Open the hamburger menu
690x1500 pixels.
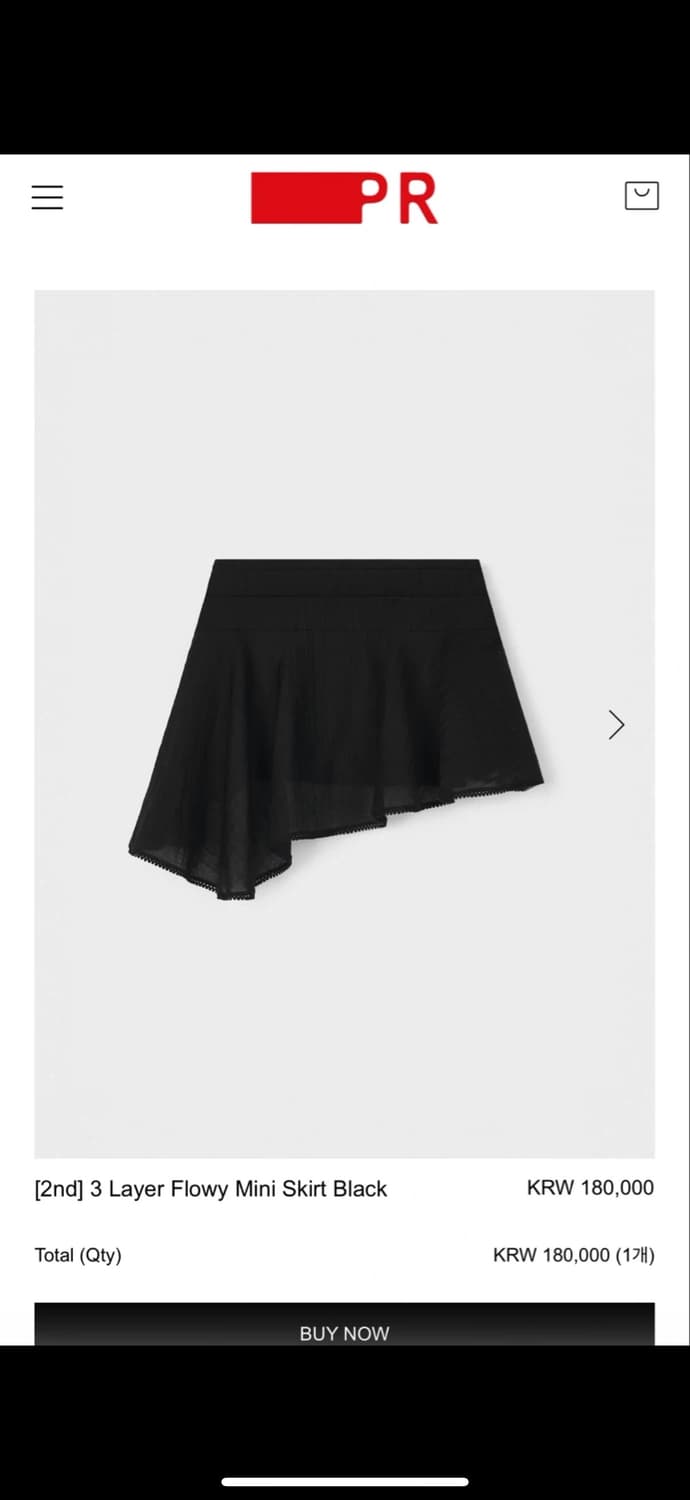(x=47, y=197)
